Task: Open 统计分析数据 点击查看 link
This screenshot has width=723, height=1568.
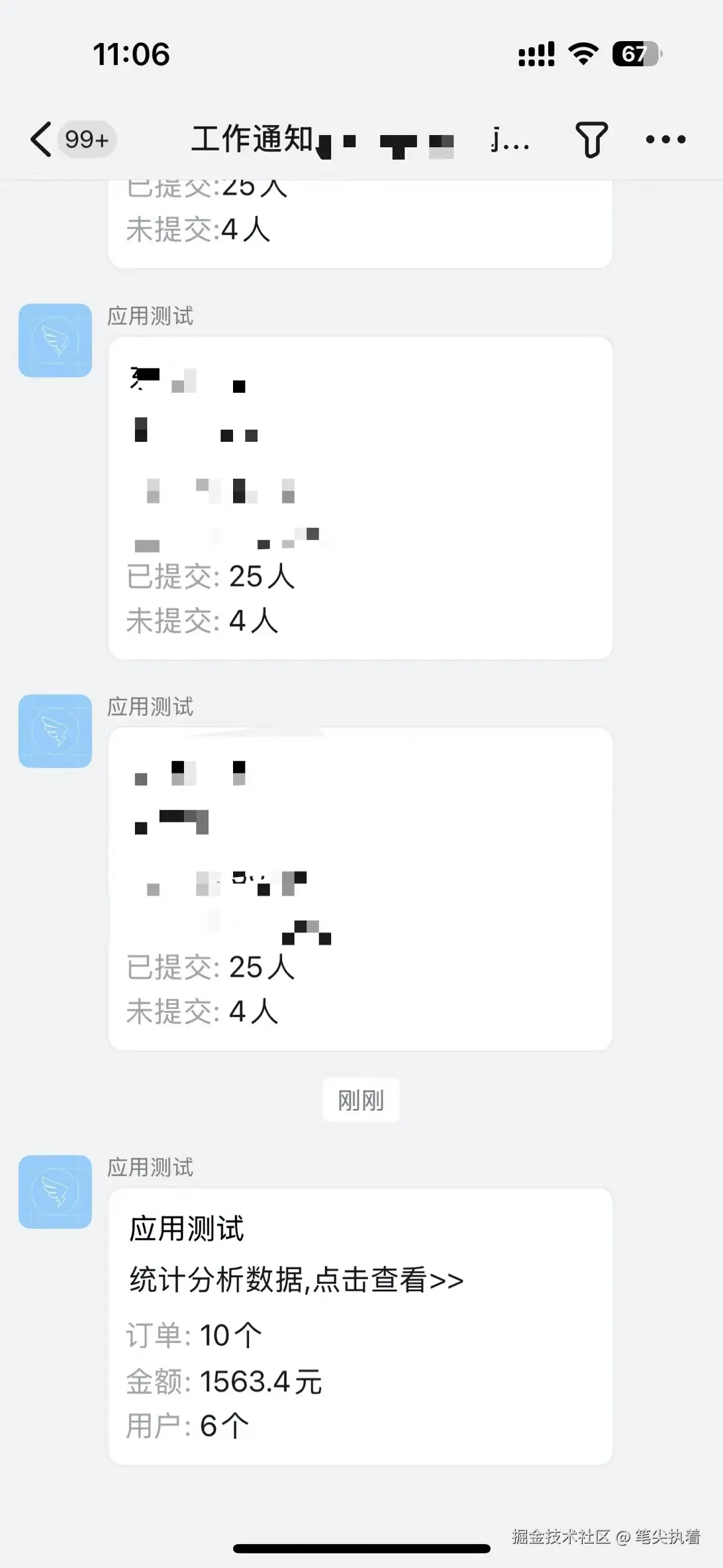Action: (x=295, y=1279)
